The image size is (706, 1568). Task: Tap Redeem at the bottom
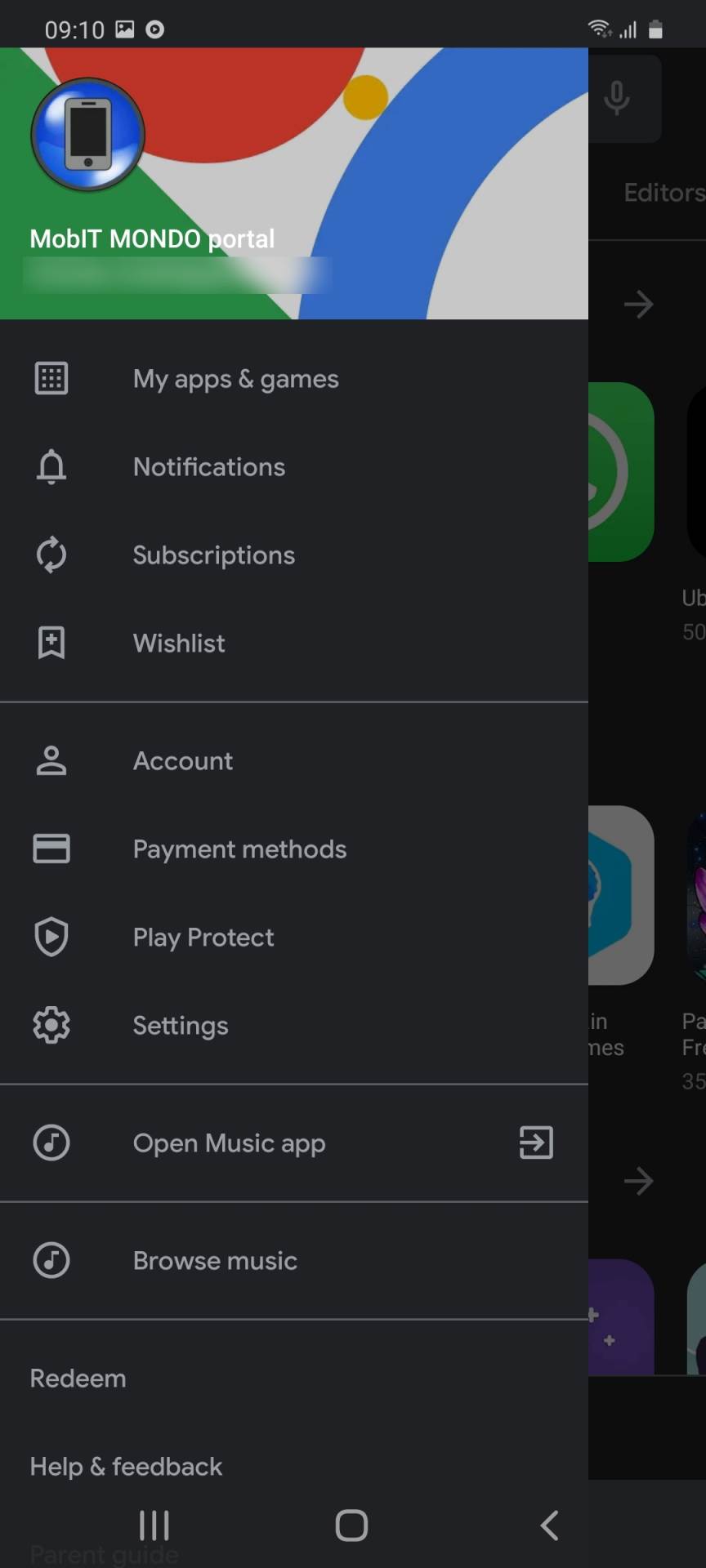tap(78, 1378)
